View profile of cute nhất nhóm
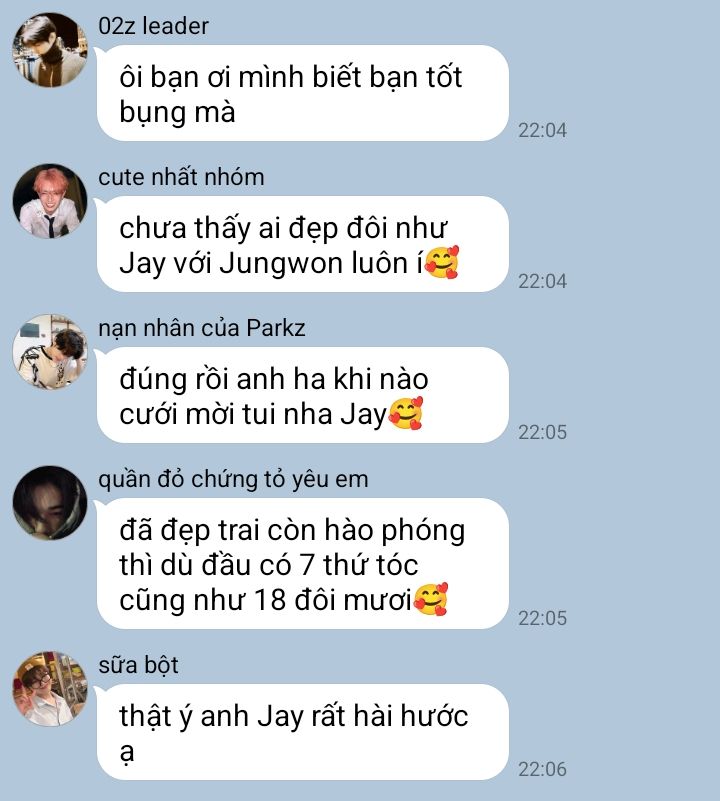Viewport: 720px width, 801px height. 50,201
